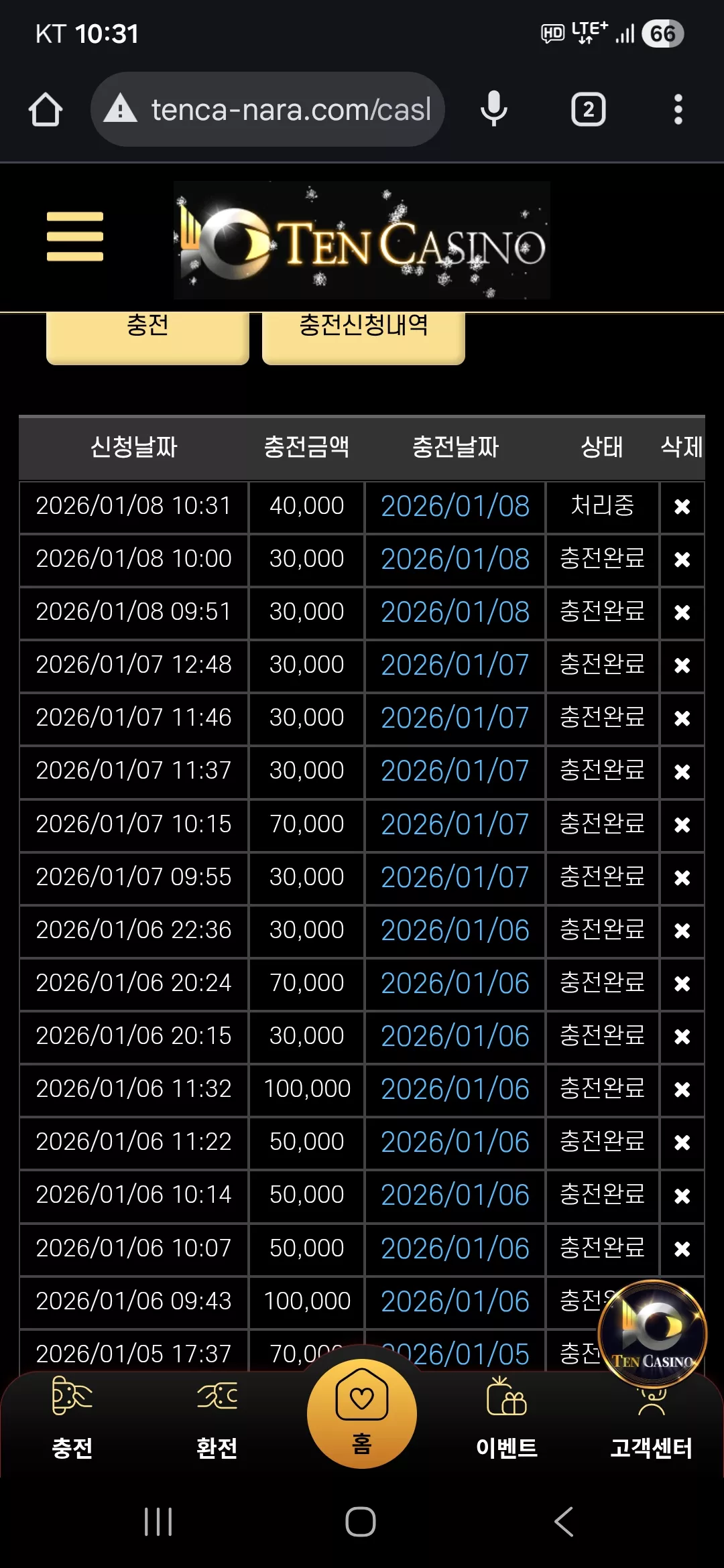
Task: Open the browser overflow menu
Action: [678, 109]
